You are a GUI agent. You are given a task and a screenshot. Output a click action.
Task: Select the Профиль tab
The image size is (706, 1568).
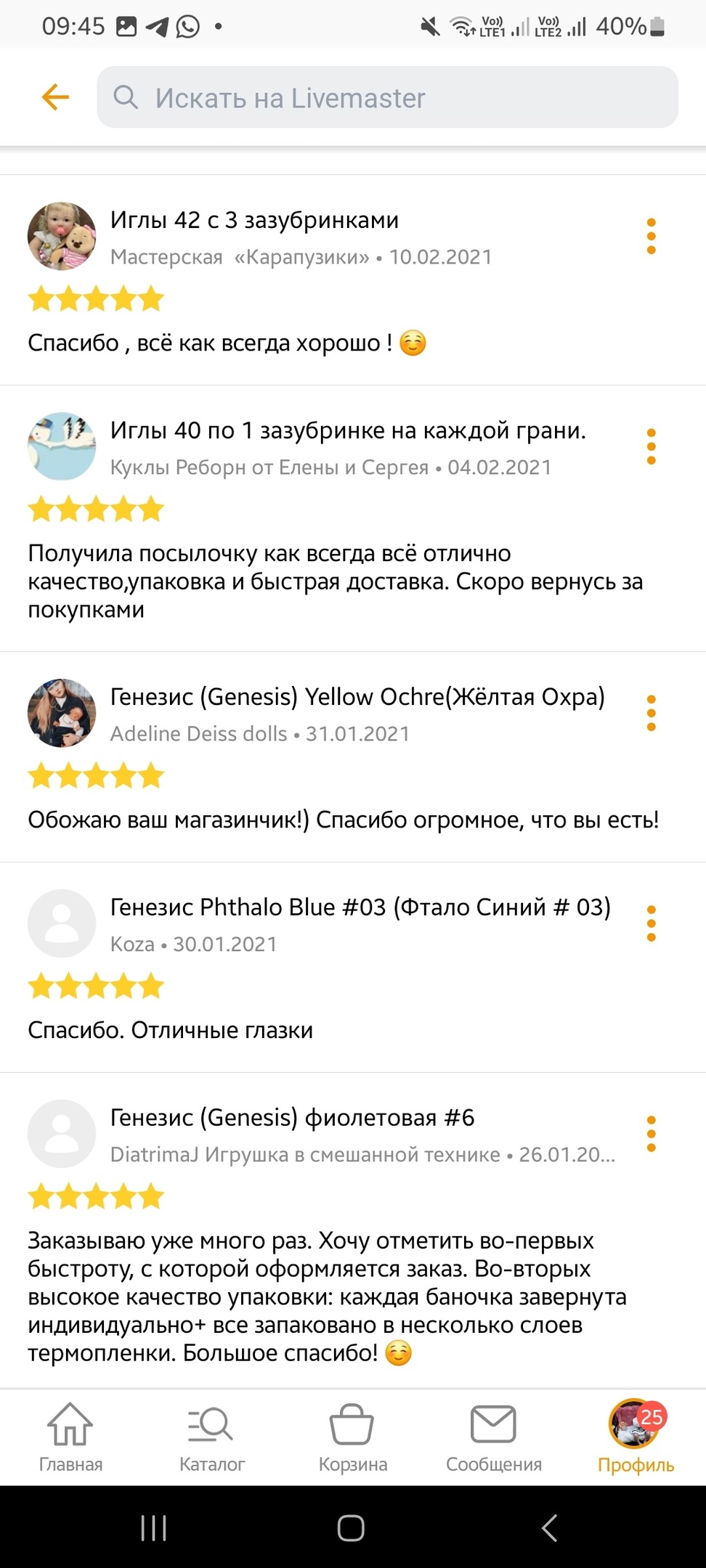pos(636,1438)
